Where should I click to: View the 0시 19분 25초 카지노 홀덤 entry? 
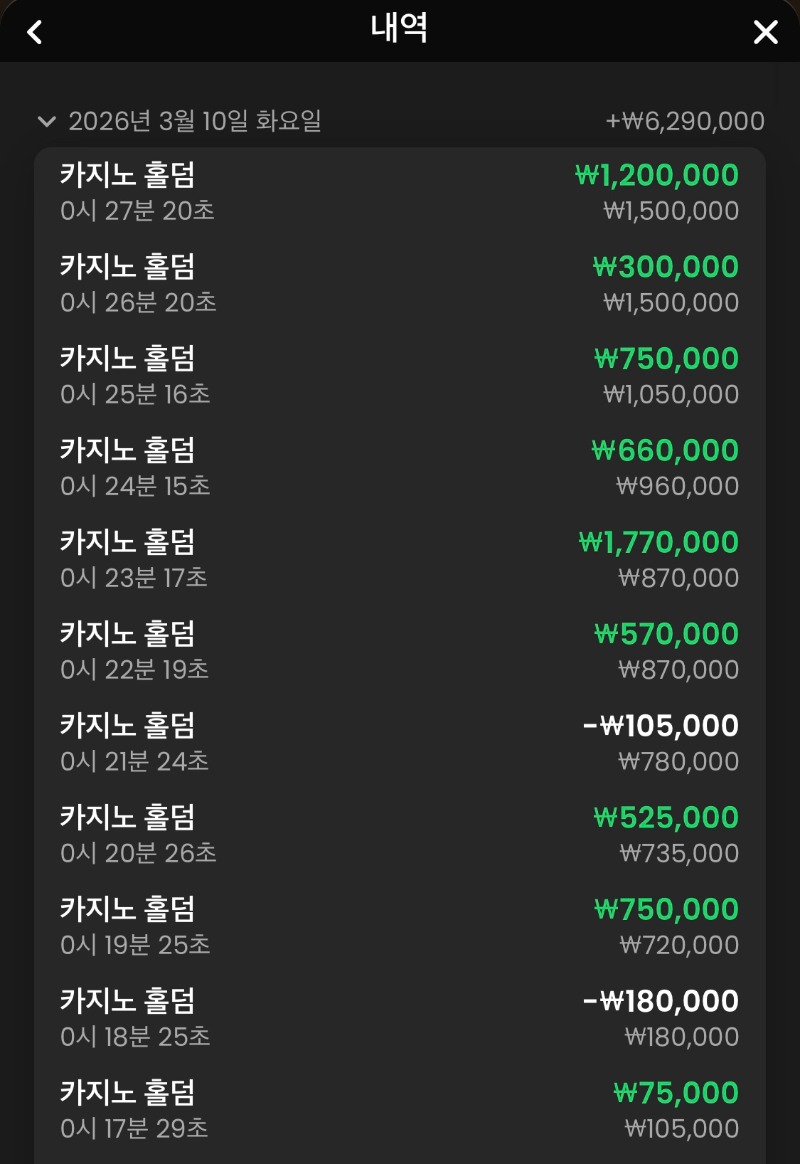point(400,927)
